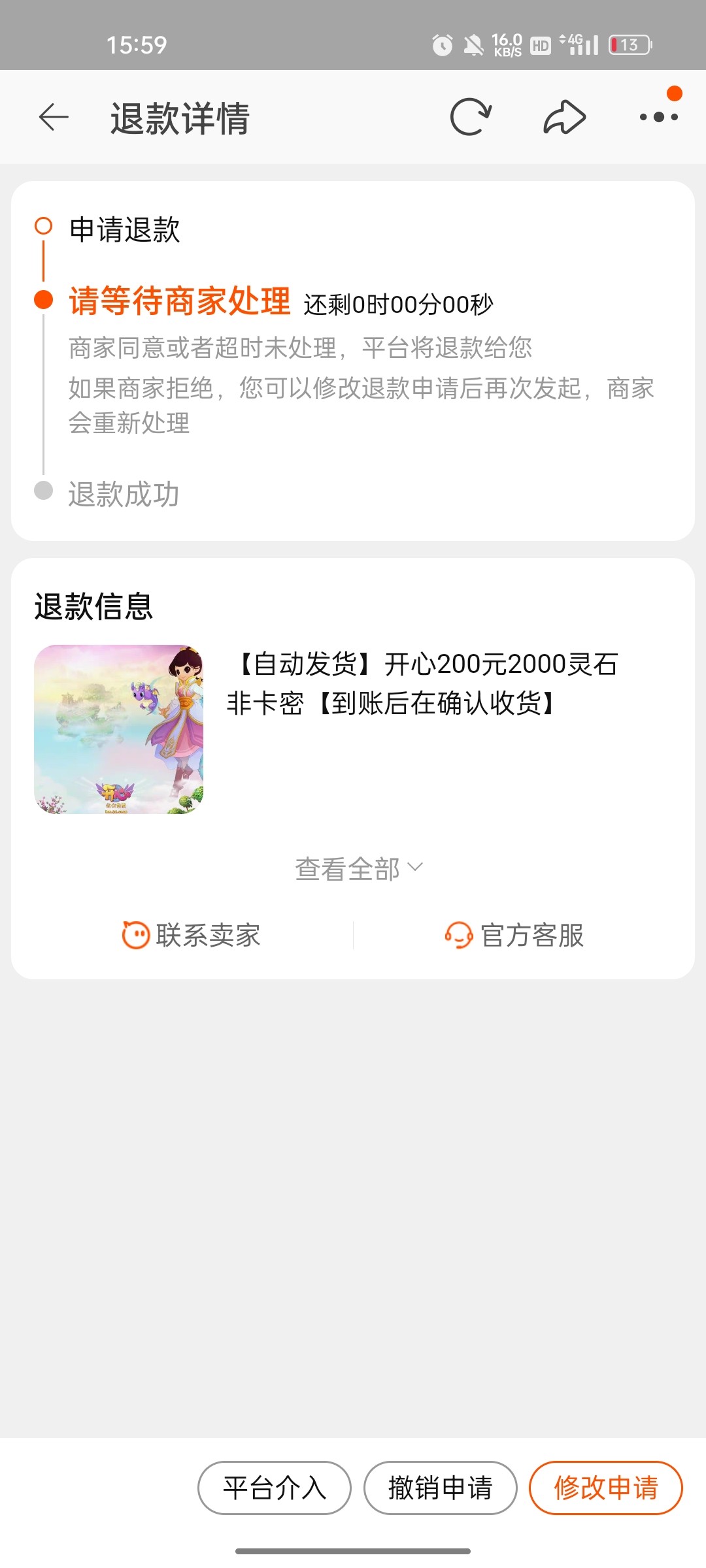Viewport: 706px width, 1568px height.
Task: Select the 申请退款 timeline circle
Action: click(44, 225)
